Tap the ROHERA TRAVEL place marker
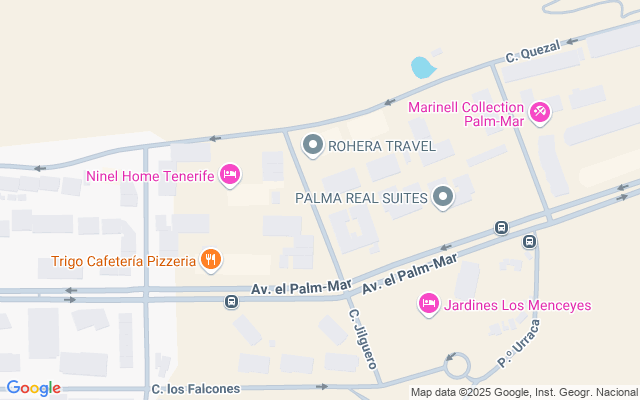The height and width of the screenshot is (400, 640). 313,146
